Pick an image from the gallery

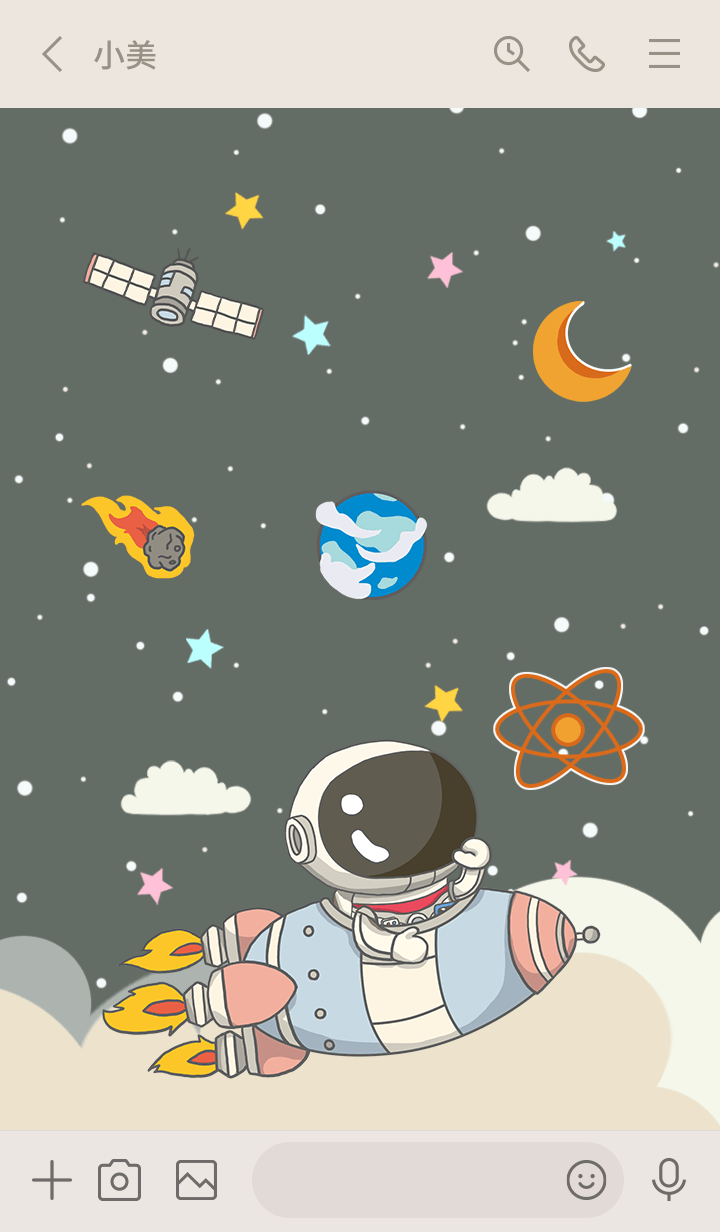[x=196, y=1180]
